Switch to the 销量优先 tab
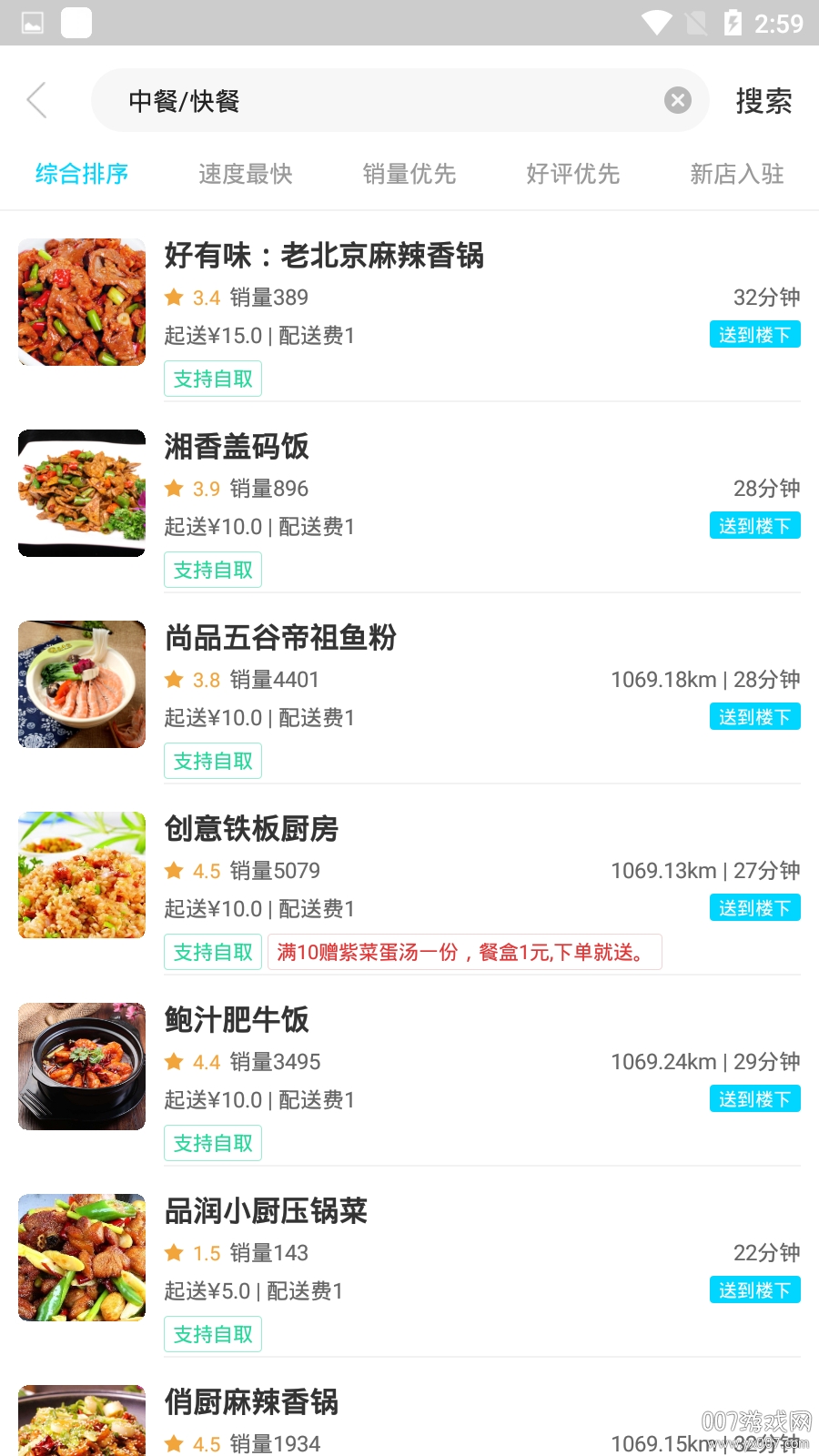Image resolution: width=819 pixels, height=1456 pixels. click(x=409, y=174)
